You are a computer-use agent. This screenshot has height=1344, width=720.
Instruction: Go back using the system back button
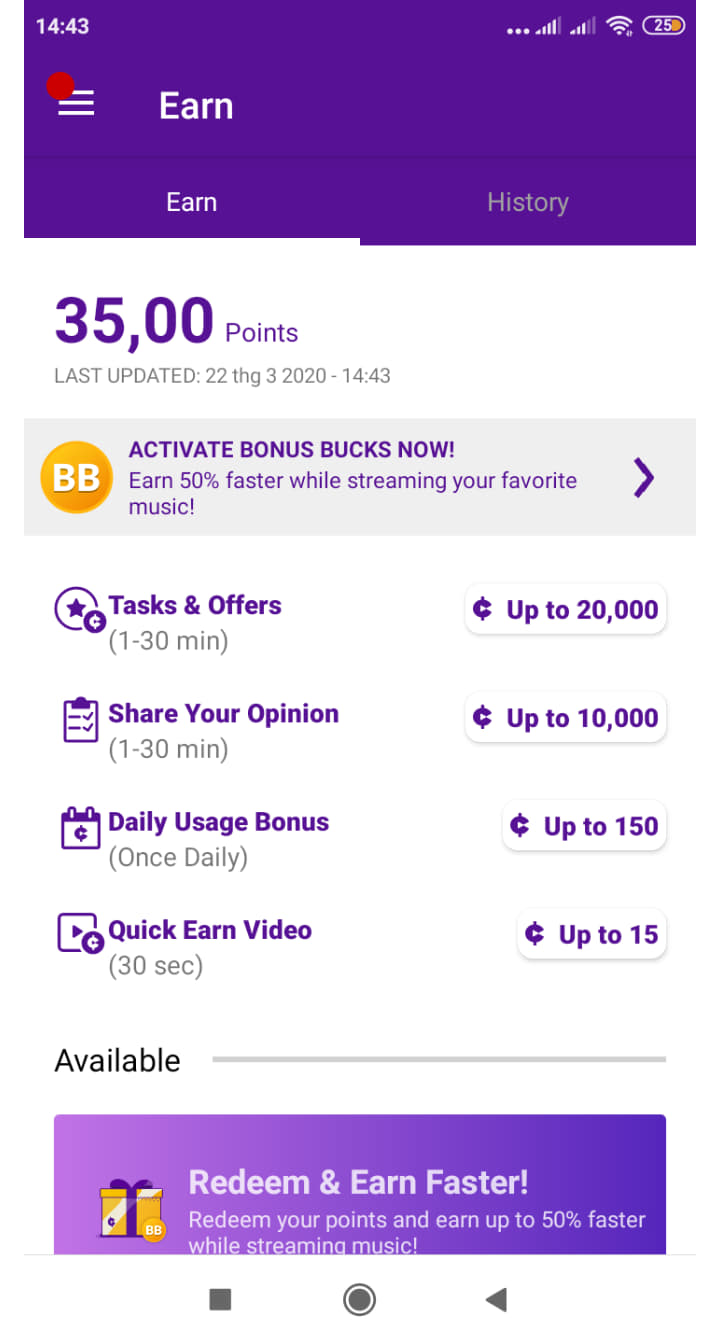click(x=496, y=1299)
